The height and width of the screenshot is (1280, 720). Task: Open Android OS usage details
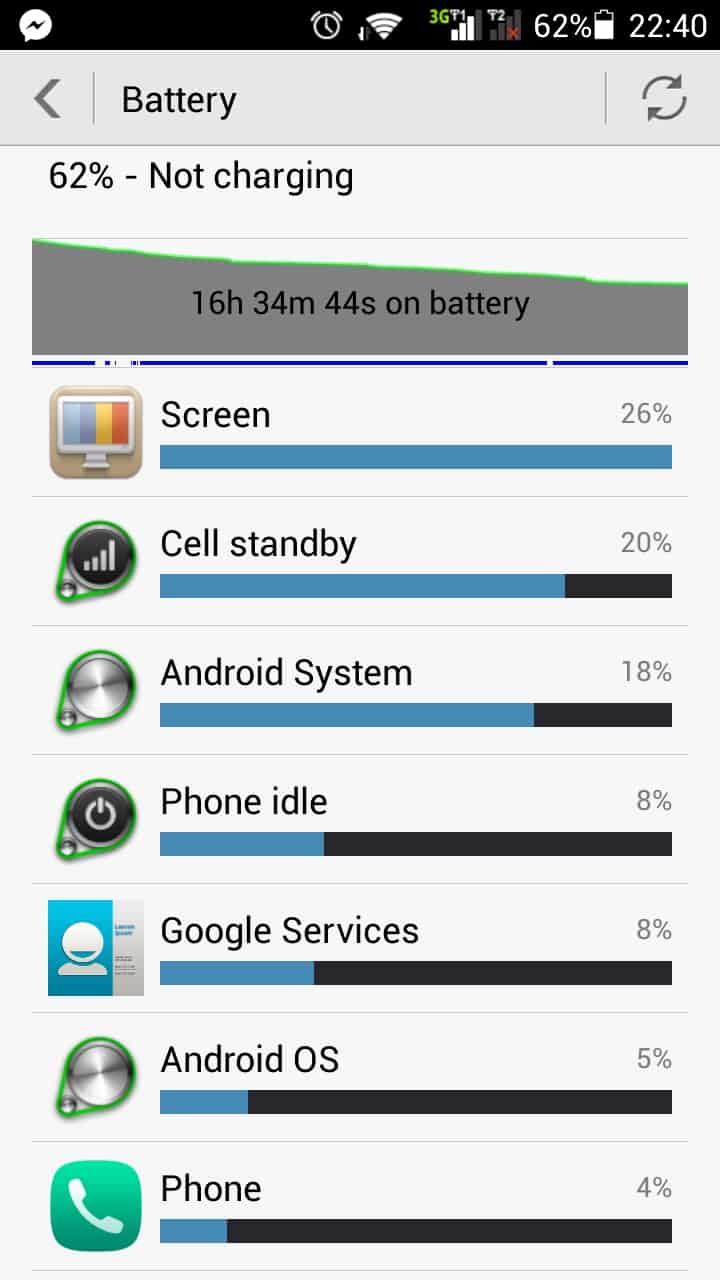[360, 1077]
